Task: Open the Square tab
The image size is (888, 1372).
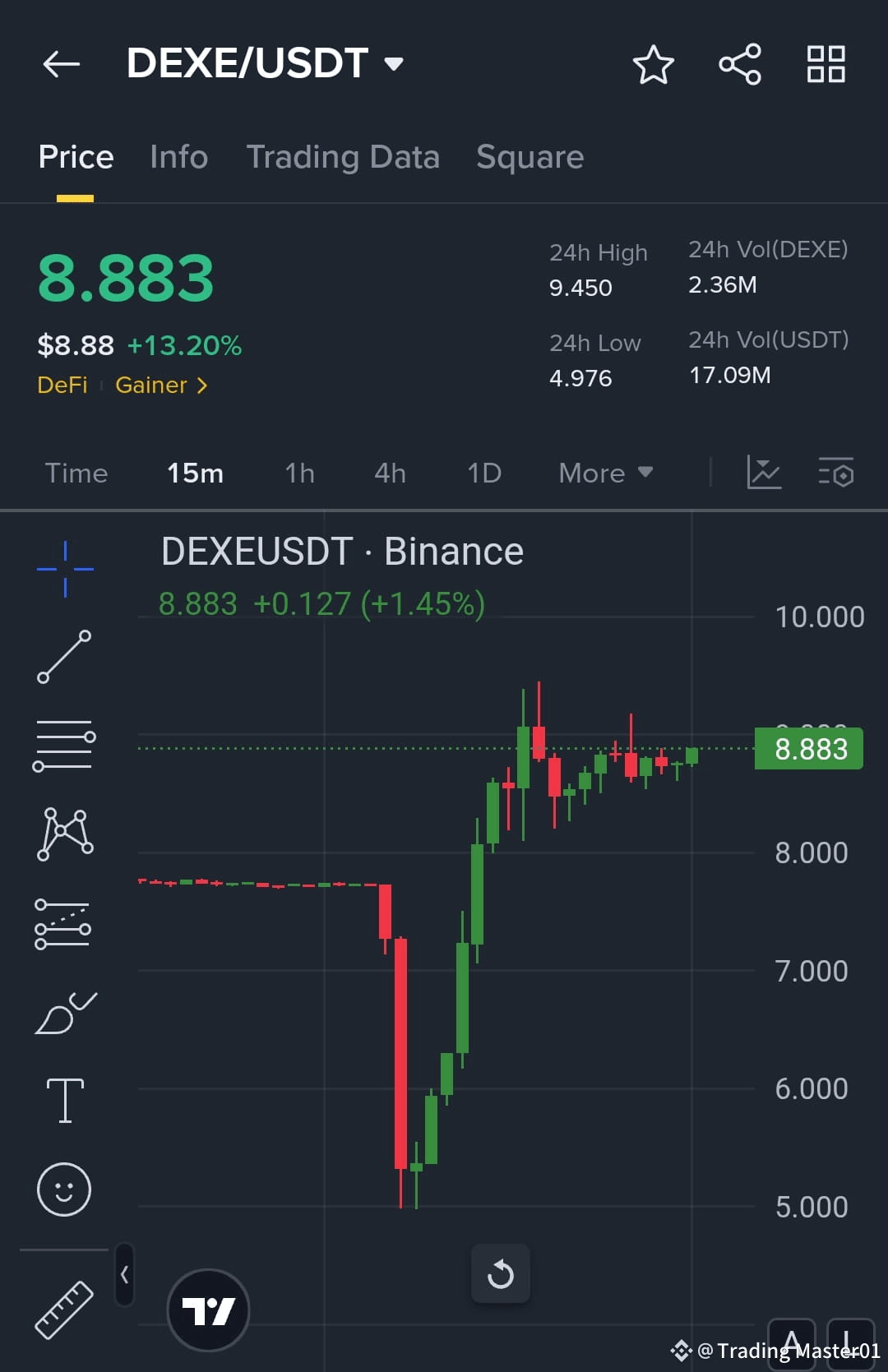Action: tap(530, 156)
